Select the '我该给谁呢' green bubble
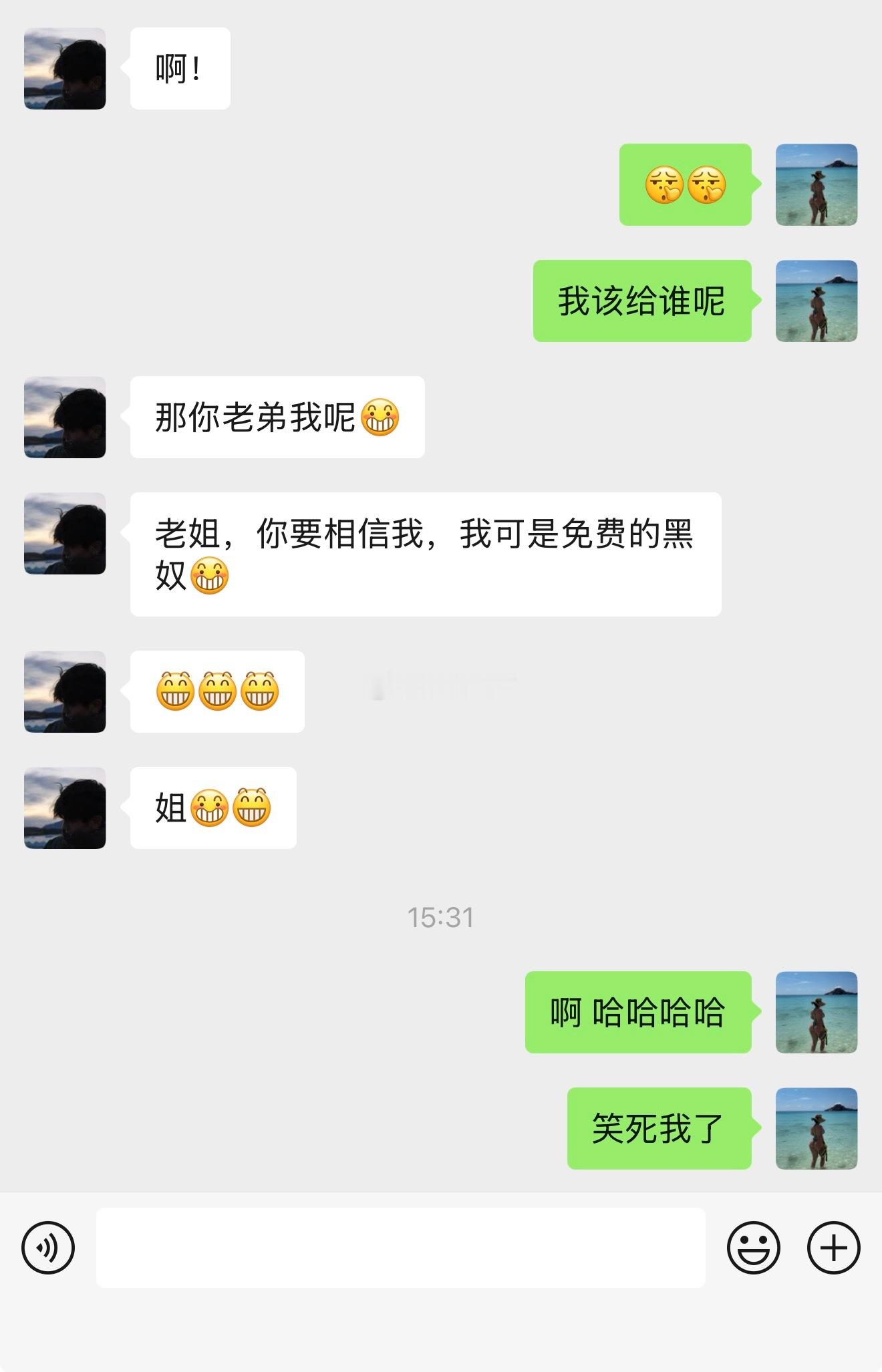The height and width of the screenshot is (1372, 882). 641,302
